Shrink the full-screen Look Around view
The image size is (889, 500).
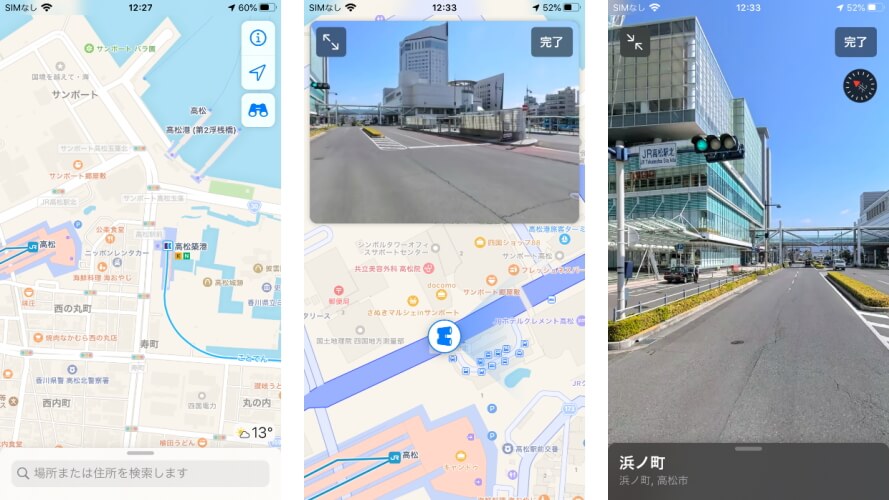(634, 42)
